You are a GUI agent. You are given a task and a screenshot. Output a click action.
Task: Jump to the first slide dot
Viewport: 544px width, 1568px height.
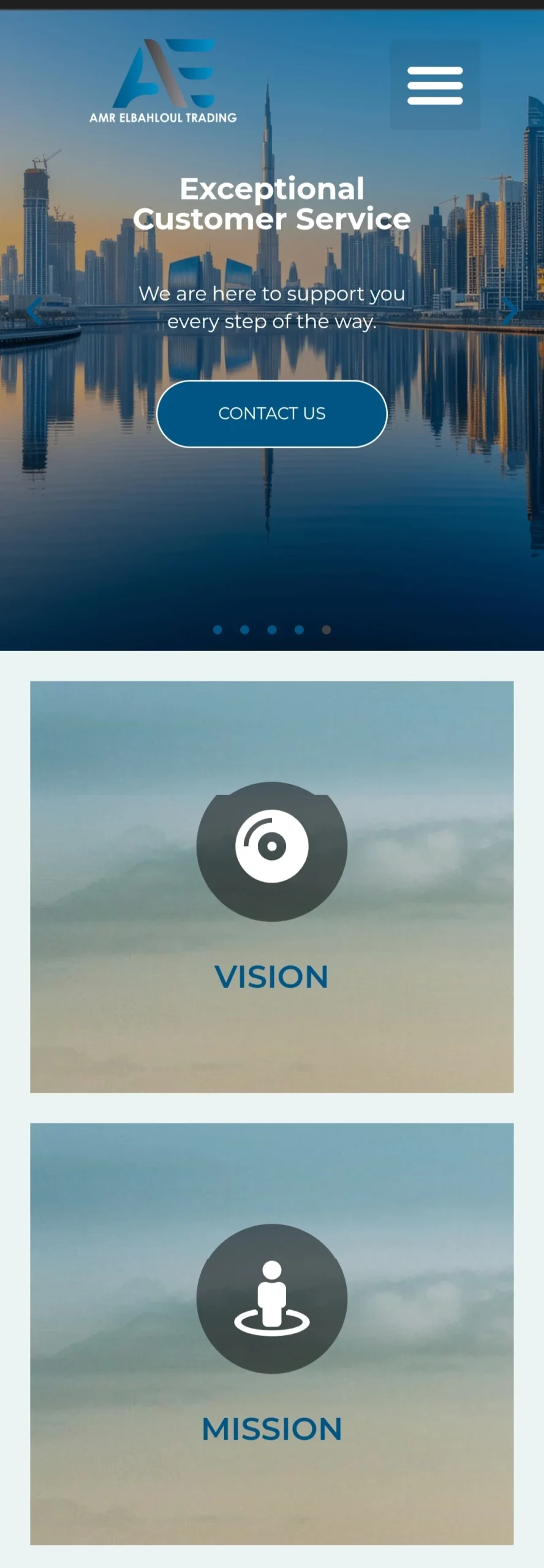pyautogui.click(x=217, y=630)
